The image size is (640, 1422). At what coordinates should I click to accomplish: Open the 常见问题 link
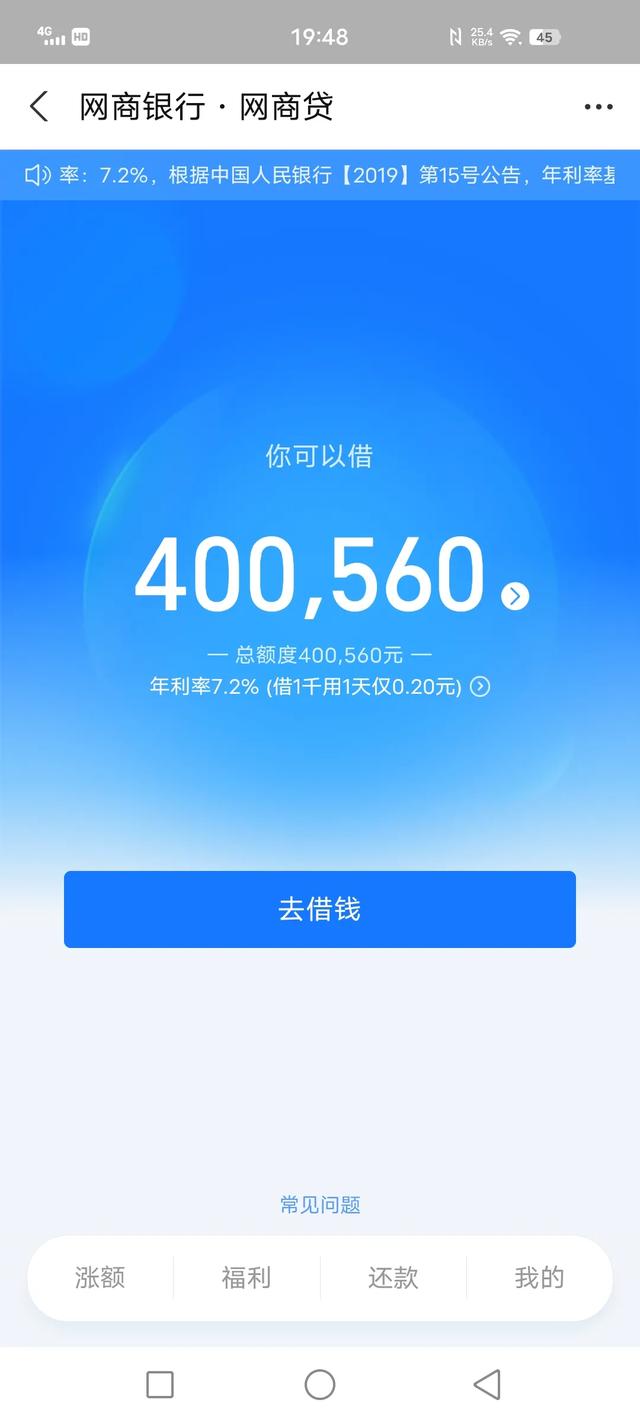coord(320,1205)
